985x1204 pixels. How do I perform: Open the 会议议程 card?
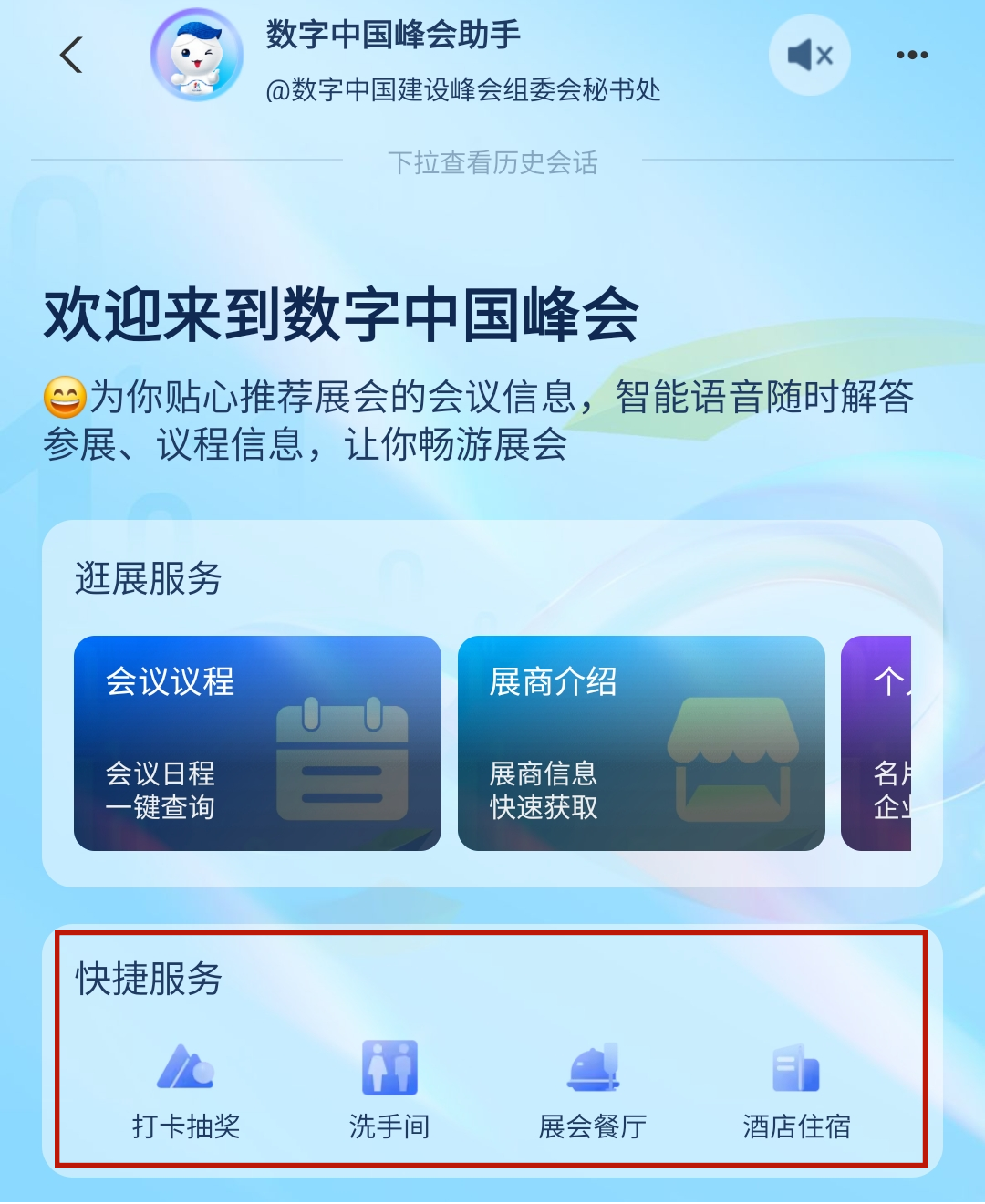coord(257,743)
